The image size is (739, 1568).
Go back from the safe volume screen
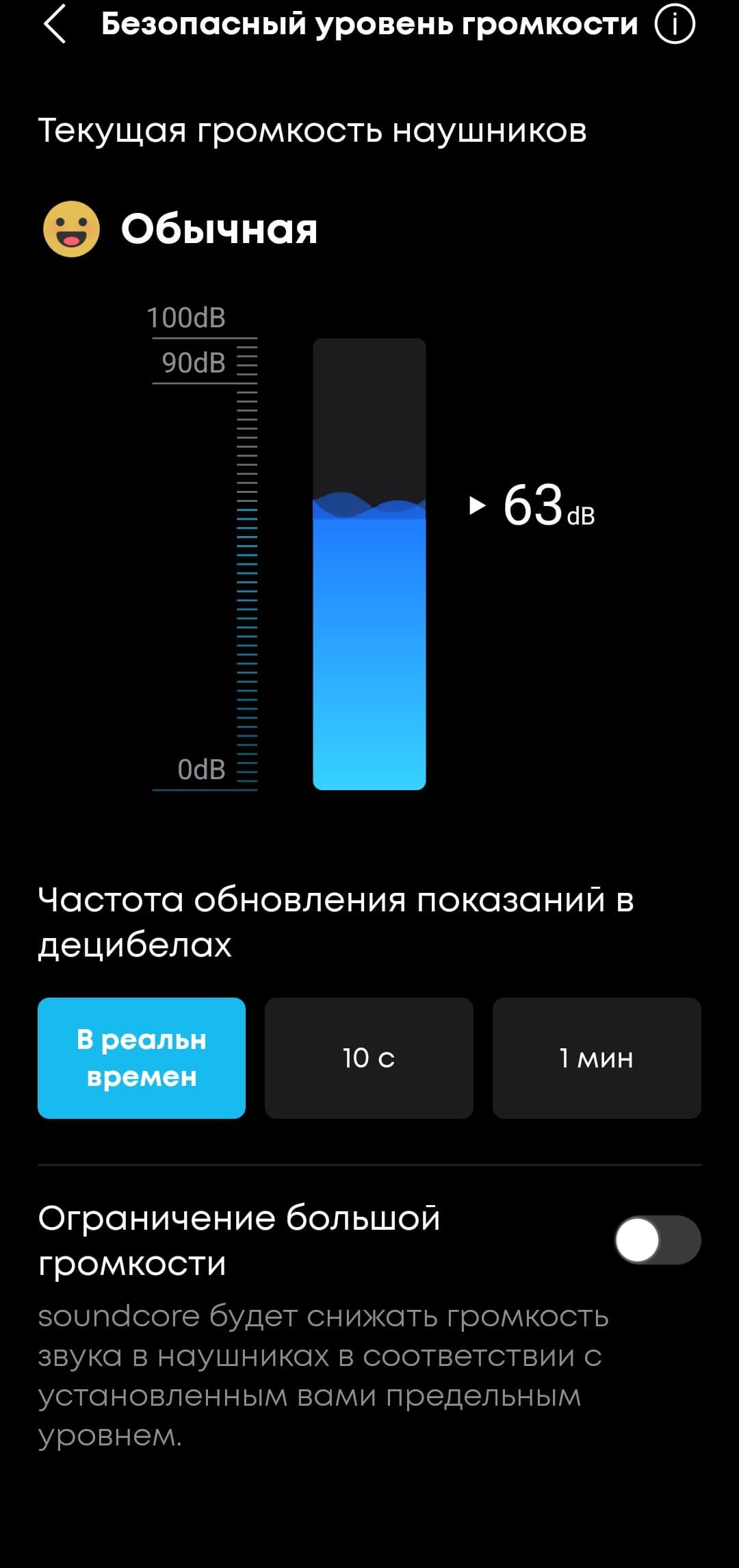[x=55, y=25]
